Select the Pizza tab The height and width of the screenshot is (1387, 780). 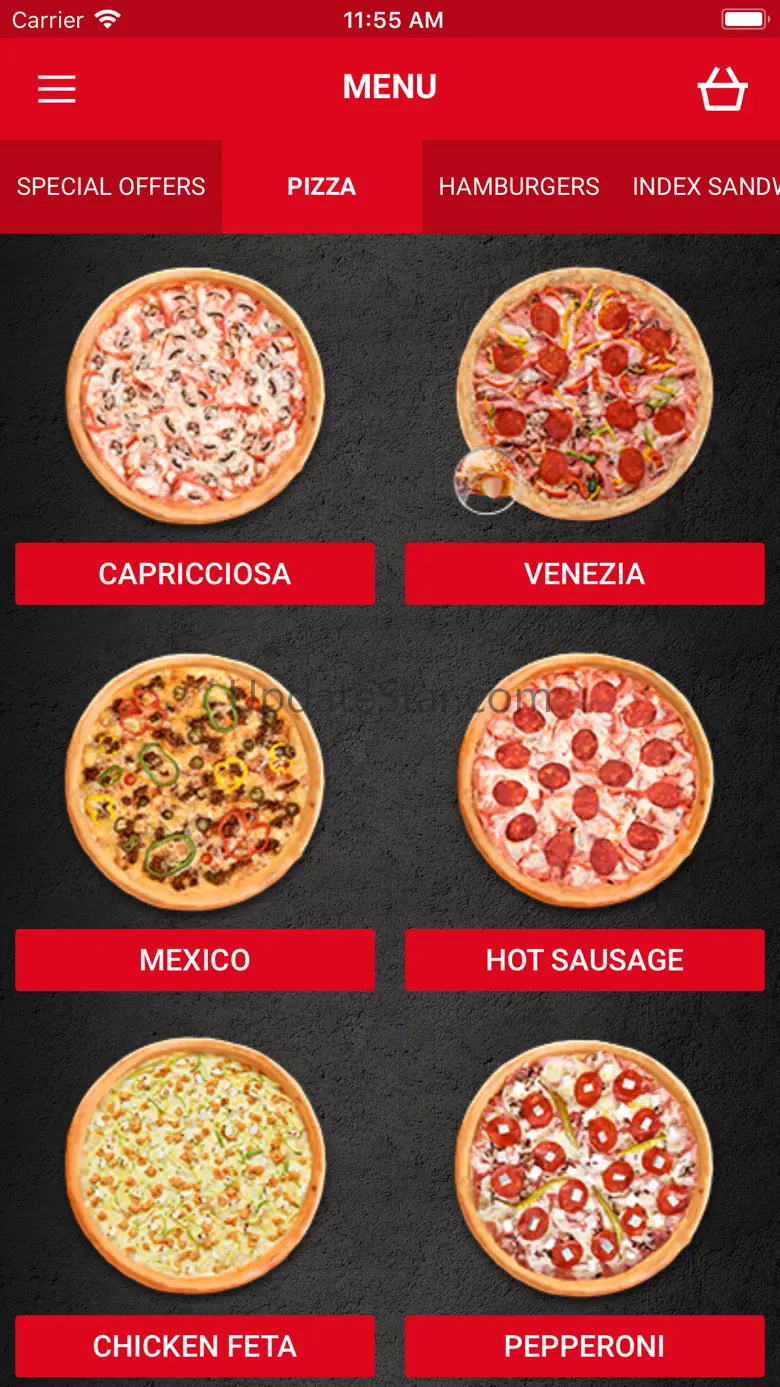point(321,187)
